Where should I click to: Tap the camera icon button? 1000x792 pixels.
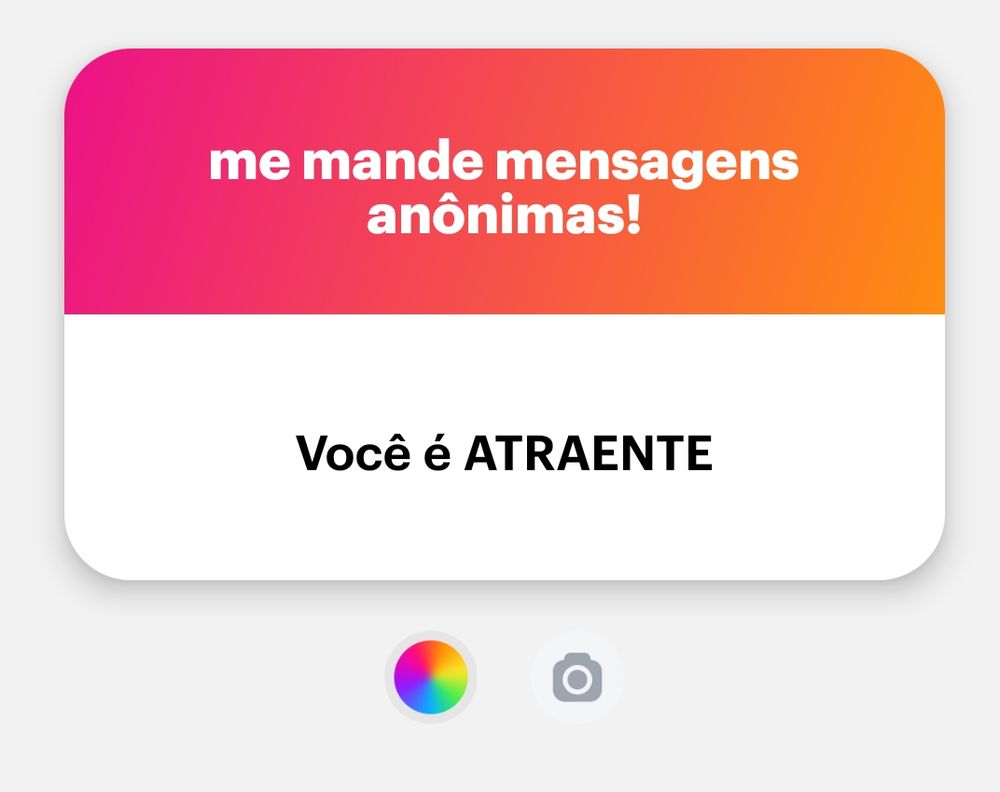577,677
